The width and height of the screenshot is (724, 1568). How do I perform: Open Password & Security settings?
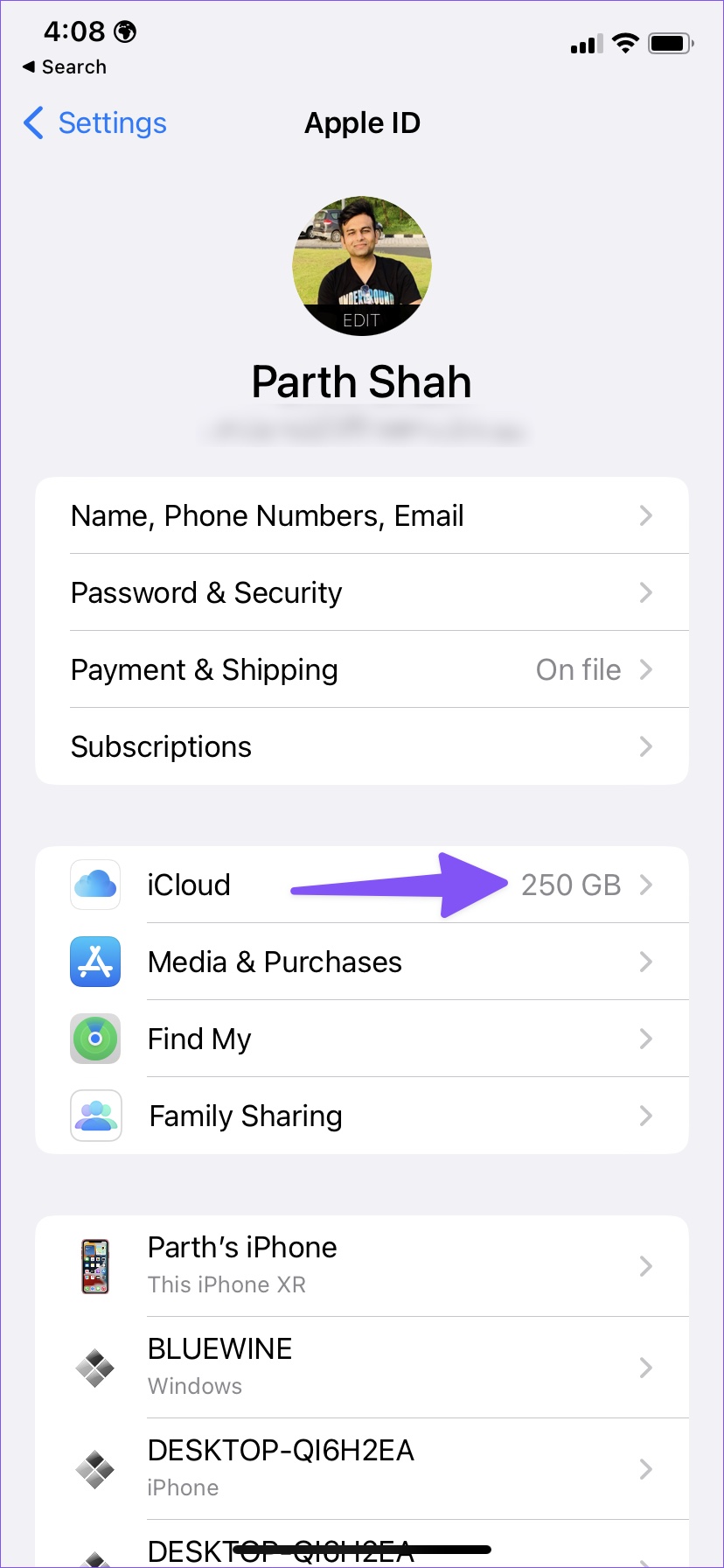pyautogui.click(x=361, y=593)
